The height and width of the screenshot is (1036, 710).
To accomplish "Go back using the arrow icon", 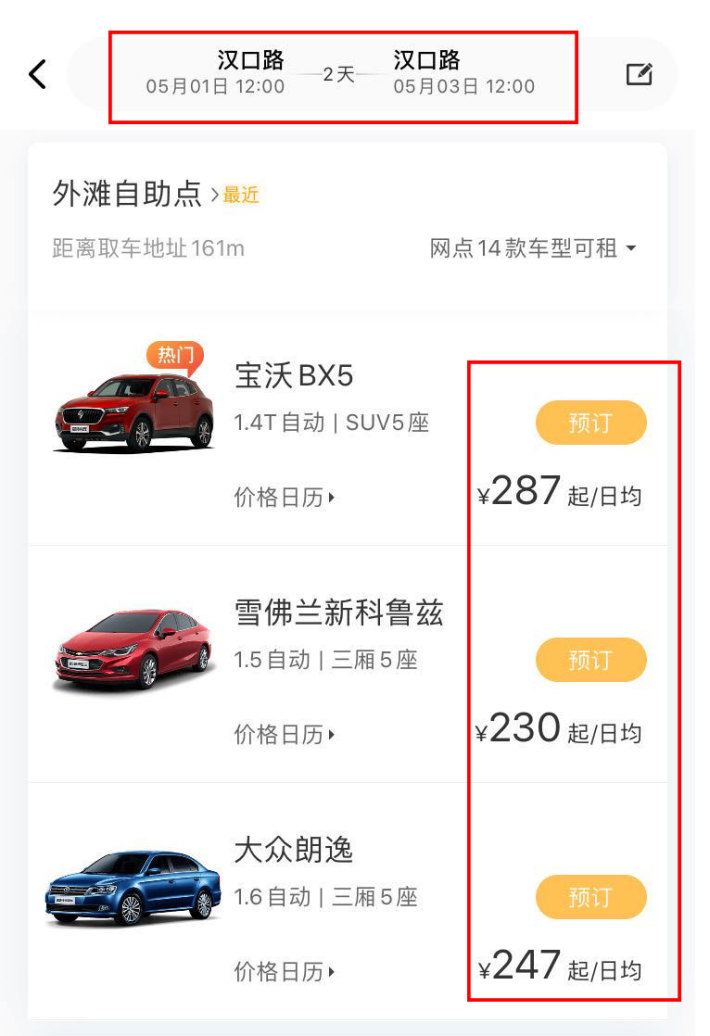I will pos(37,74).
